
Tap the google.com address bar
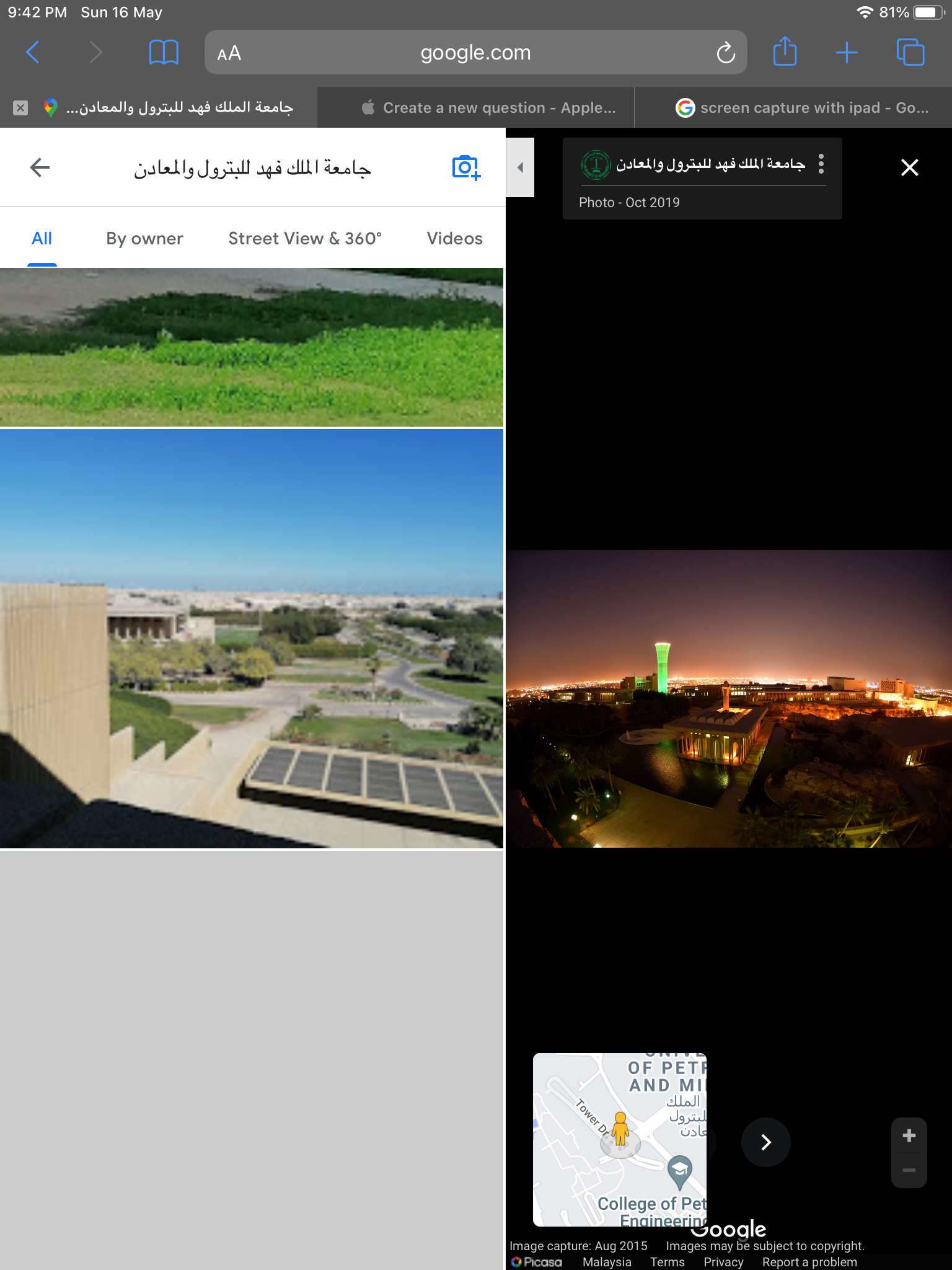pos(475,53)
